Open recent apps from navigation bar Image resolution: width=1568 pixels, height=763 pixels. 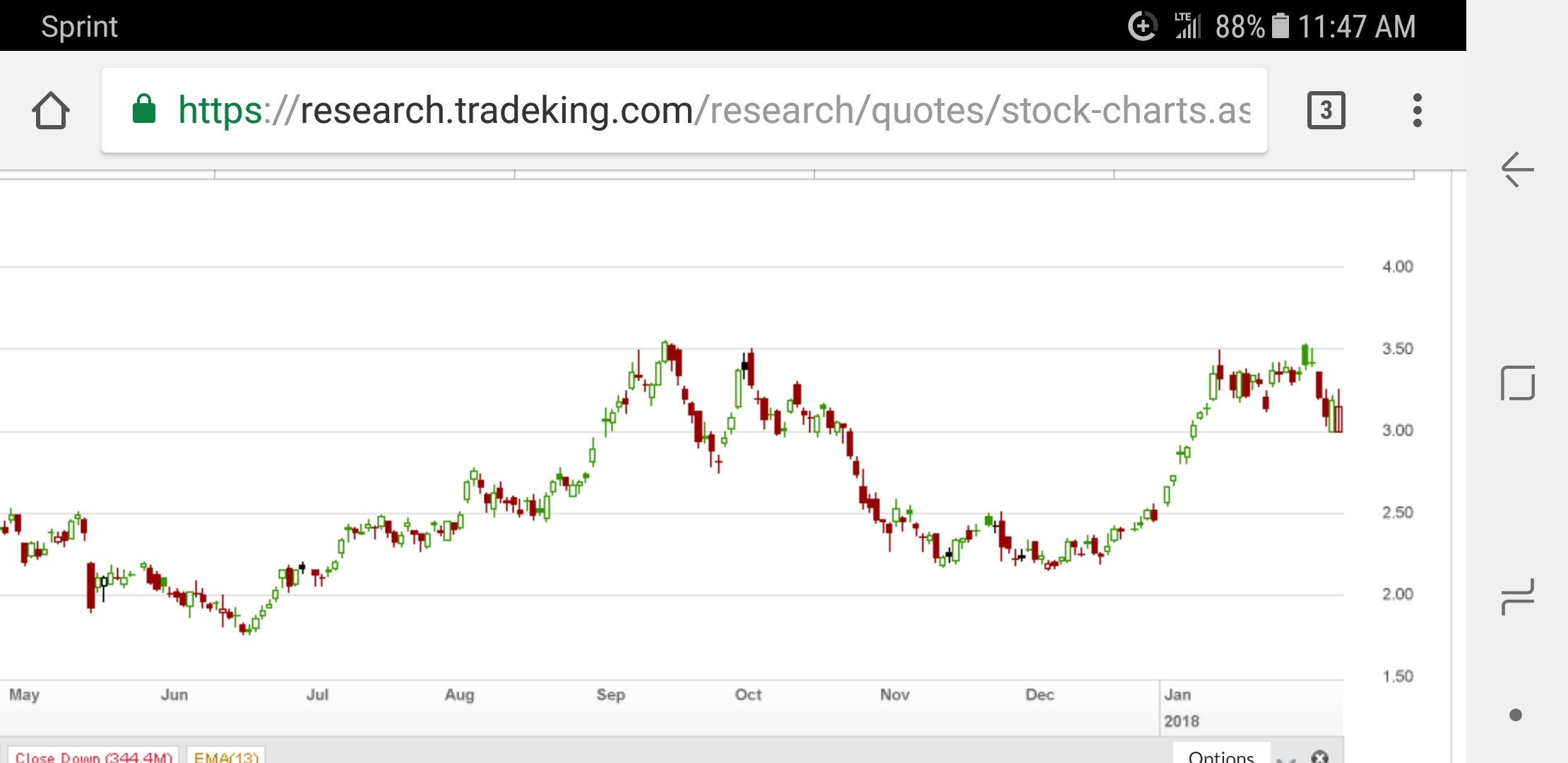[1517, 597]
